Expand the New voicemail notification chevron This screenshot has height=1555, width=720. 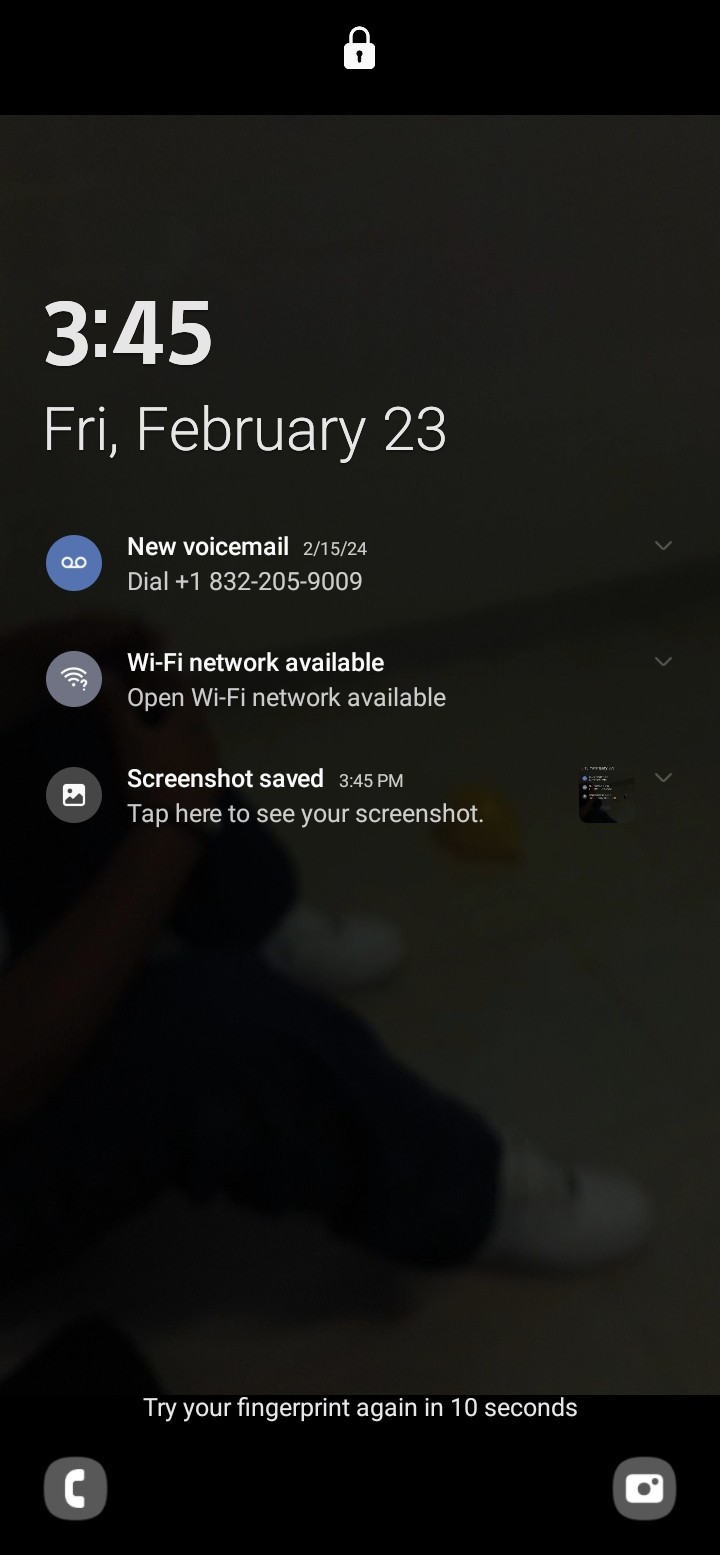[663, 546]
